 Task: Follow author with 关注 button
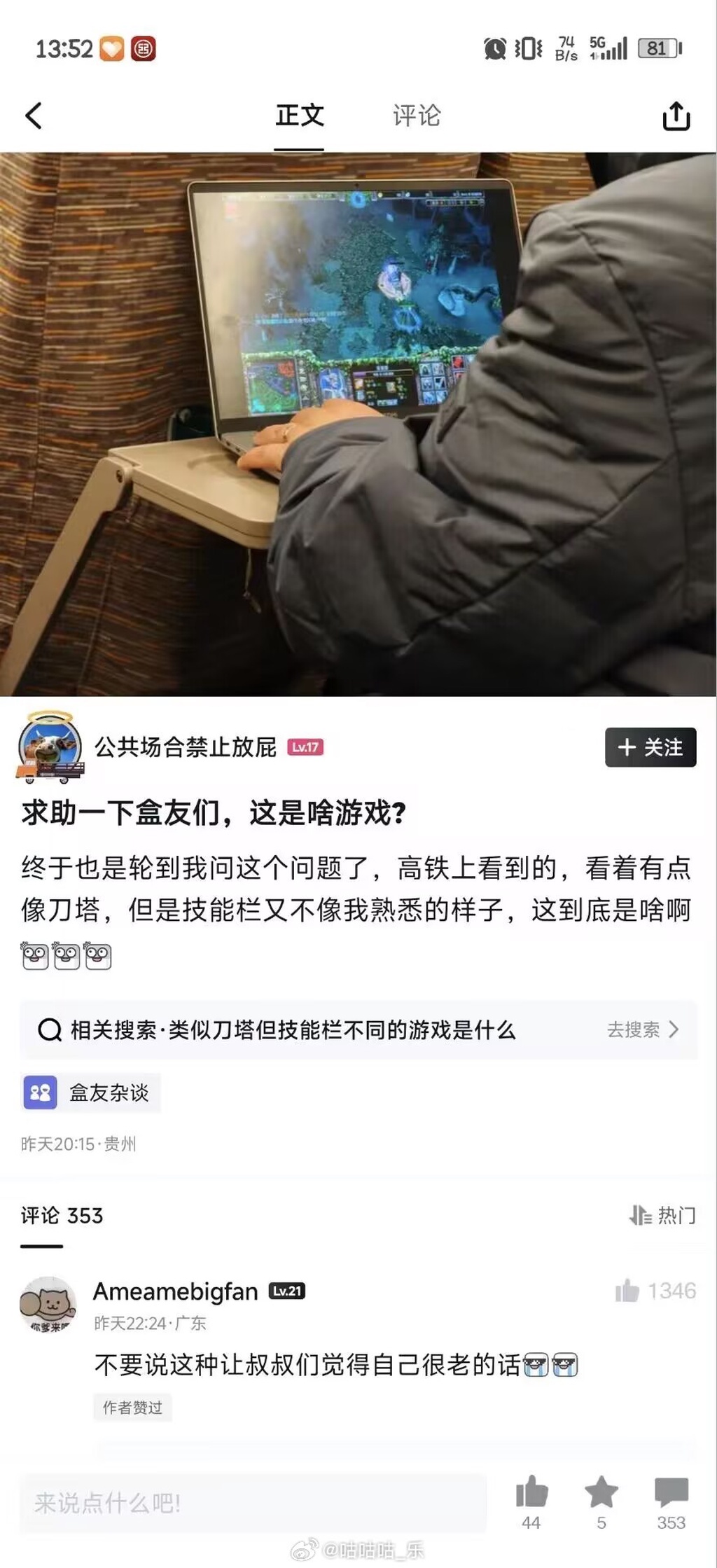pos(650,747)
